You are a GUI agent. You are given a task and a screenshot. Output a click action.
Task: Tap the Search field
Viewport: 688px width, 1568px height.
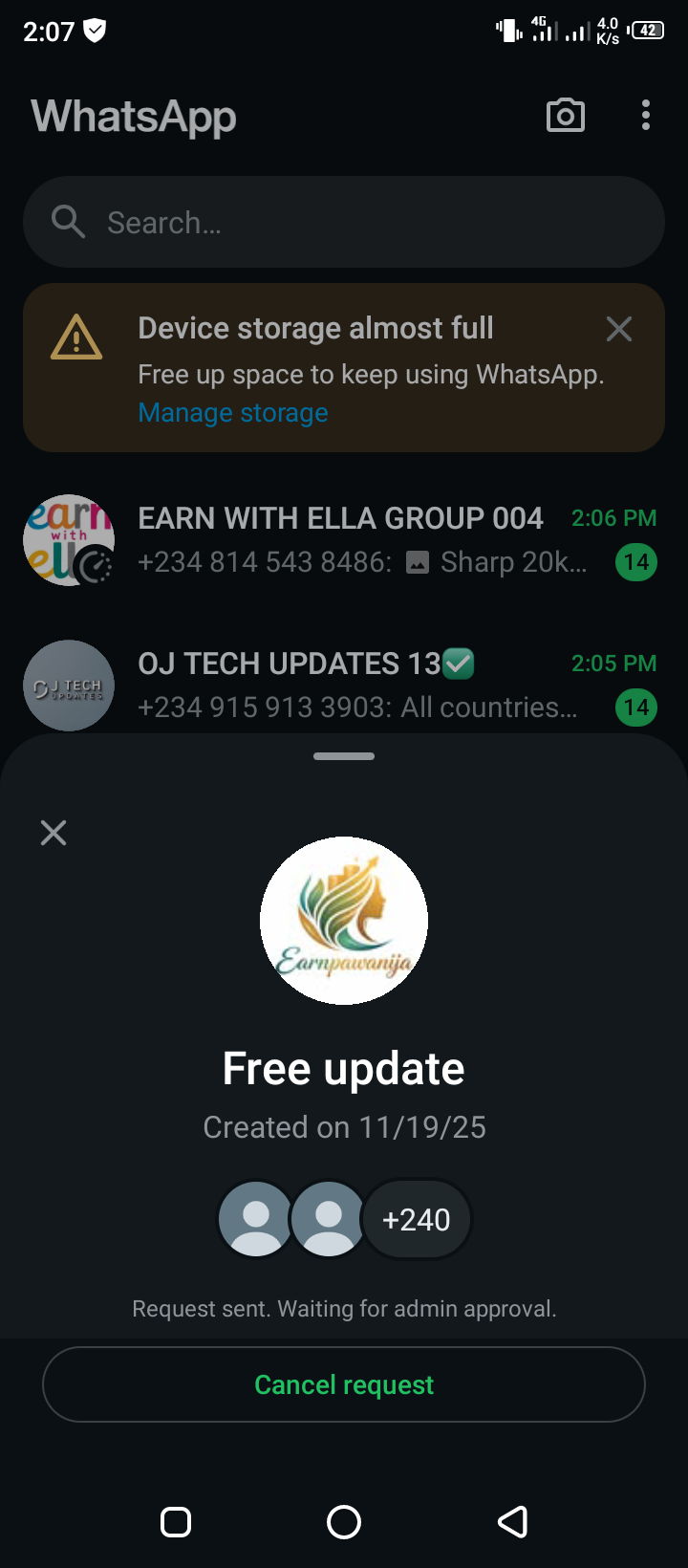pos(344,222)
